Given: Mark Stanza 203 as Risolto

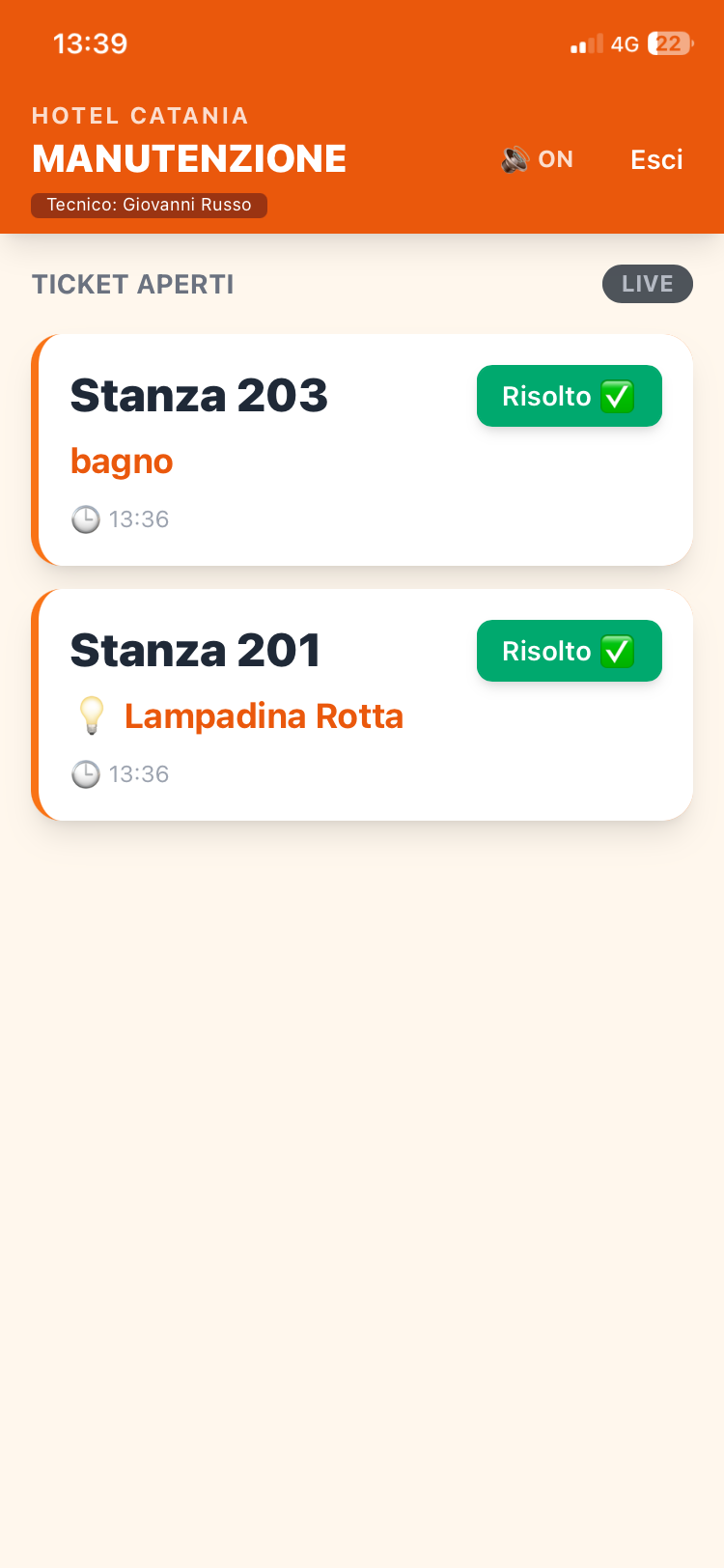Looking at the screenshot, I should coord(569,396).
